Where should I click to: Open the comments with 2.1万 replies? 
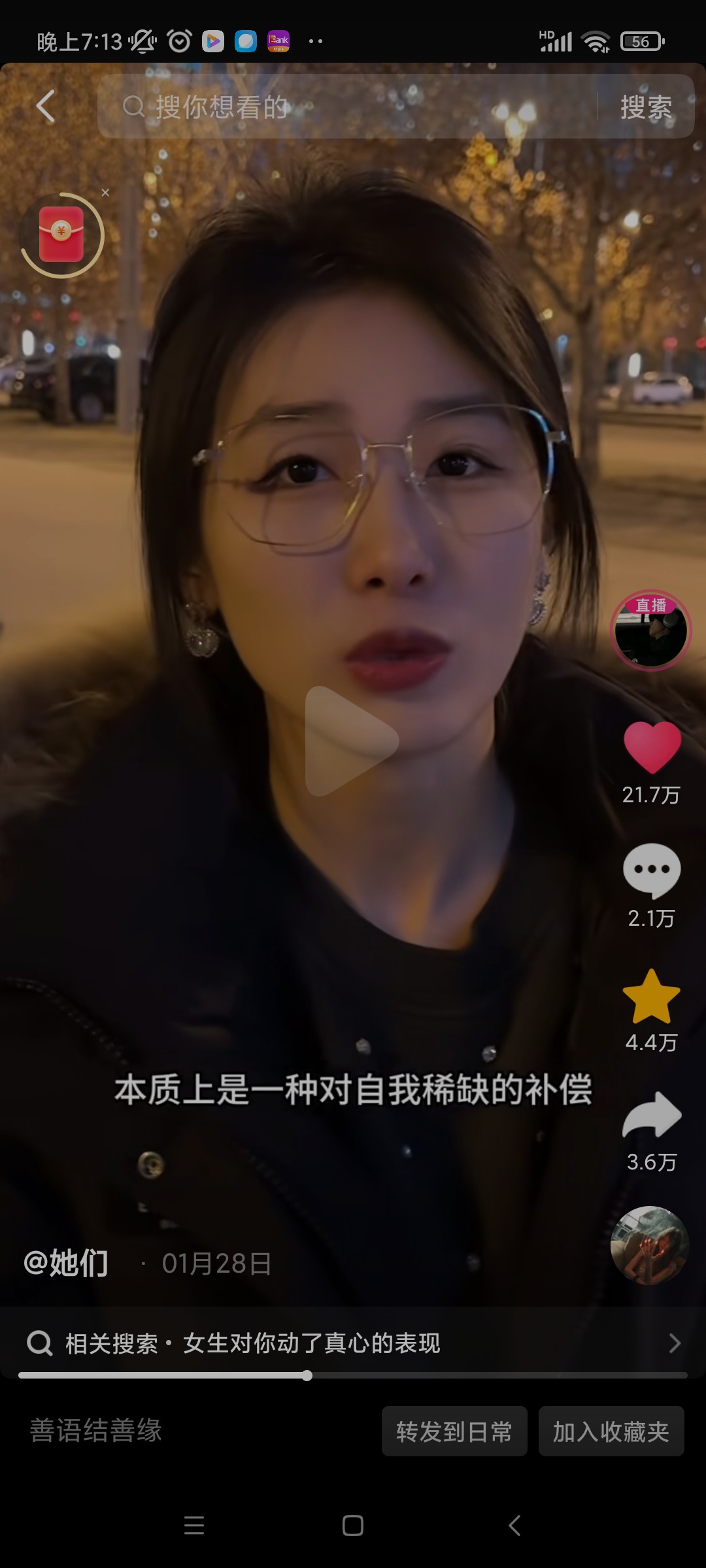tap(652, 871)
